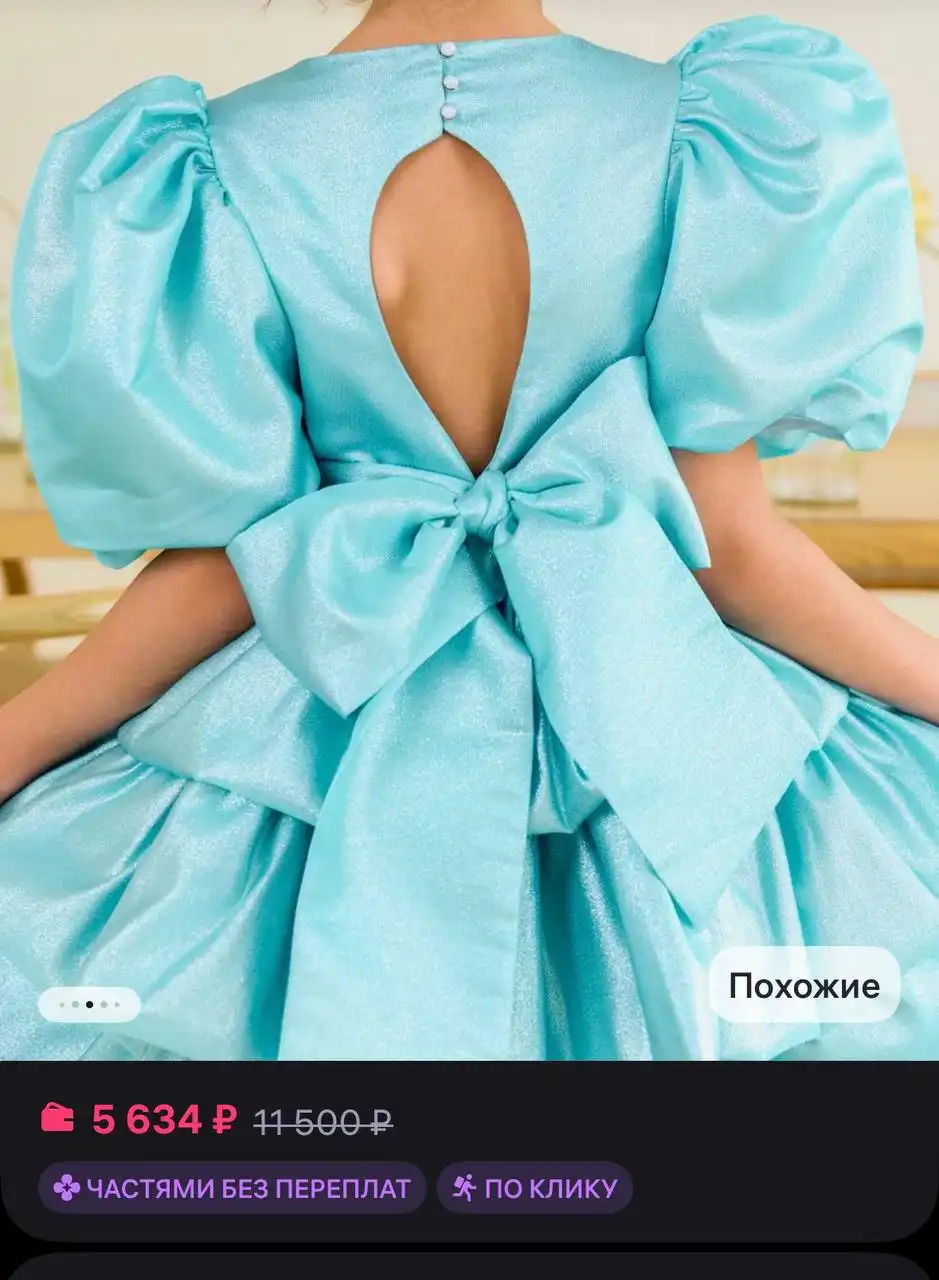Select the По клику chip
This screenshot has width=939, height=1280.
[535, 1188]
